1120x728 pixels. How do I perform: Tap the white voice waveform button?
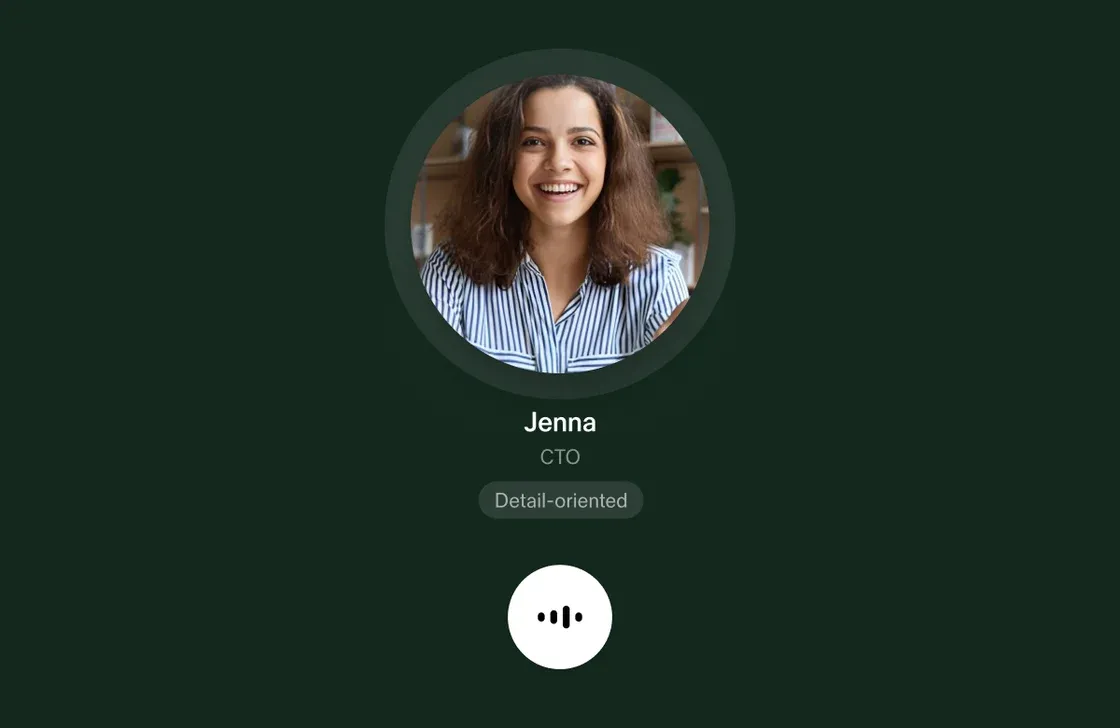tap(560, 617)
